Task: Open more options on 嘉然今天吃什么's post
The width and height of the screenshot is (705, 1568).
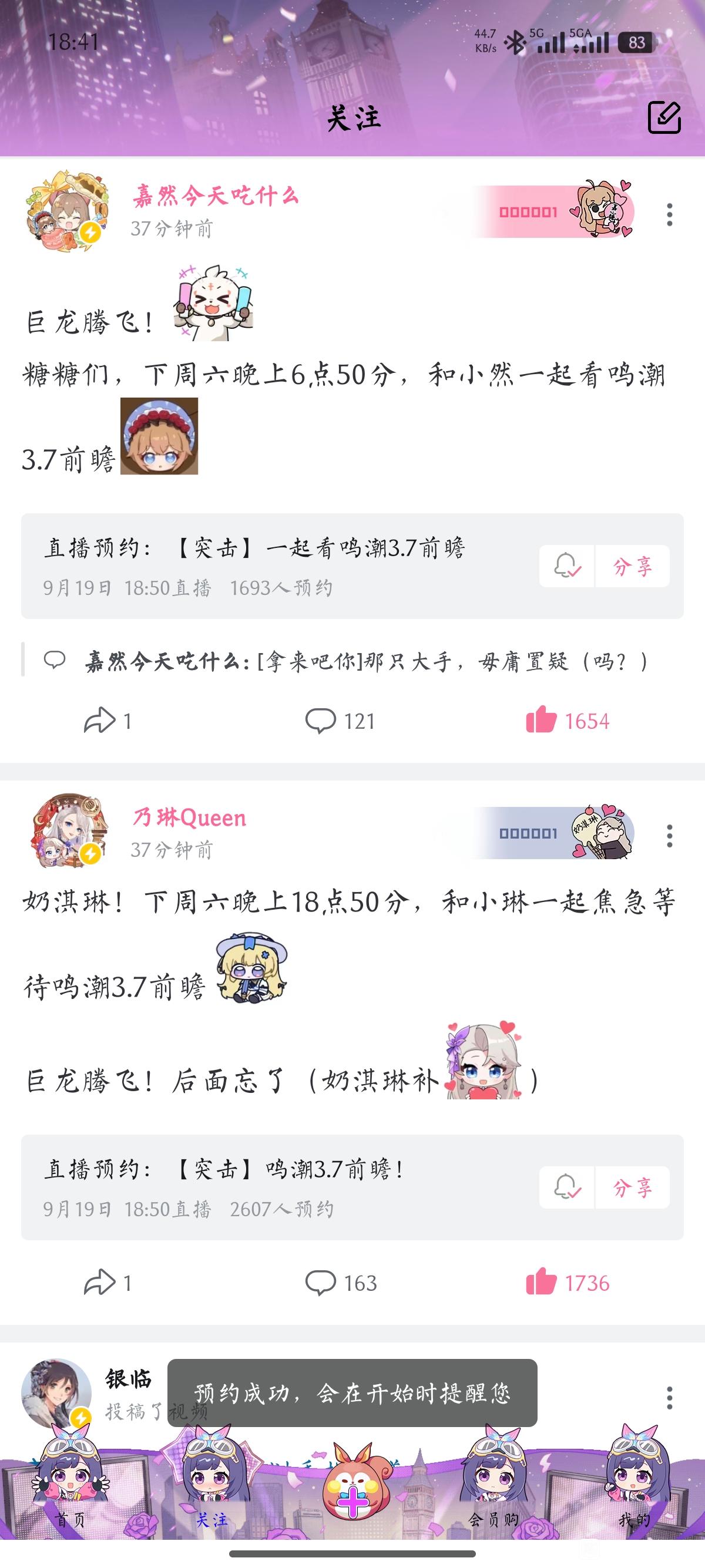Action: pos(669,214)
